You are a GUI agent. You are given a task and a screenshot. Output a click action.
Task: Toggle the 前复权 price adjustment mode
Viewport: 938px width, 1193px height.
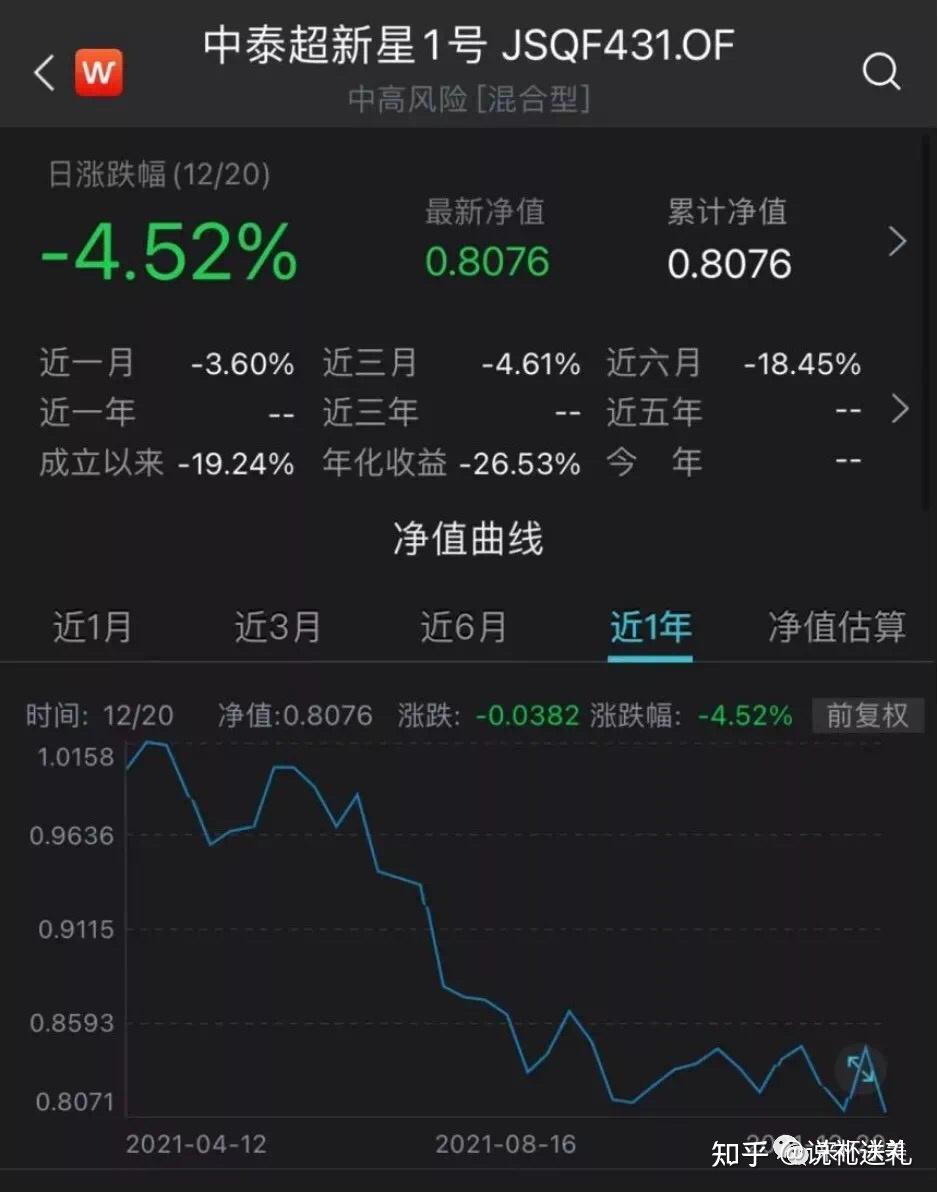point(867,716)
